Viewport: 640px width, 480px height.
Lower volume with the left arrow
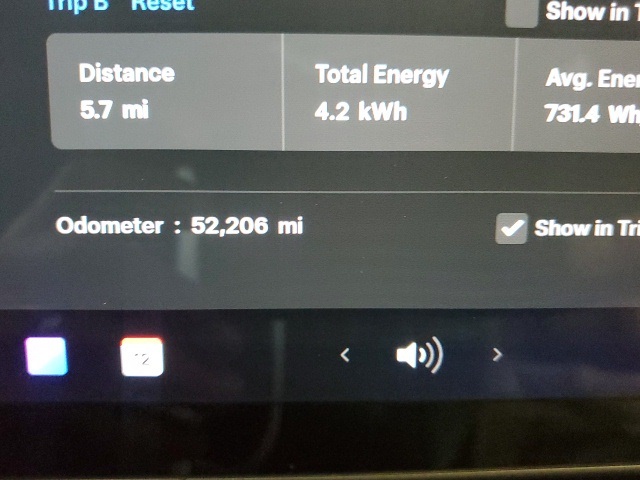click(345, 355)
